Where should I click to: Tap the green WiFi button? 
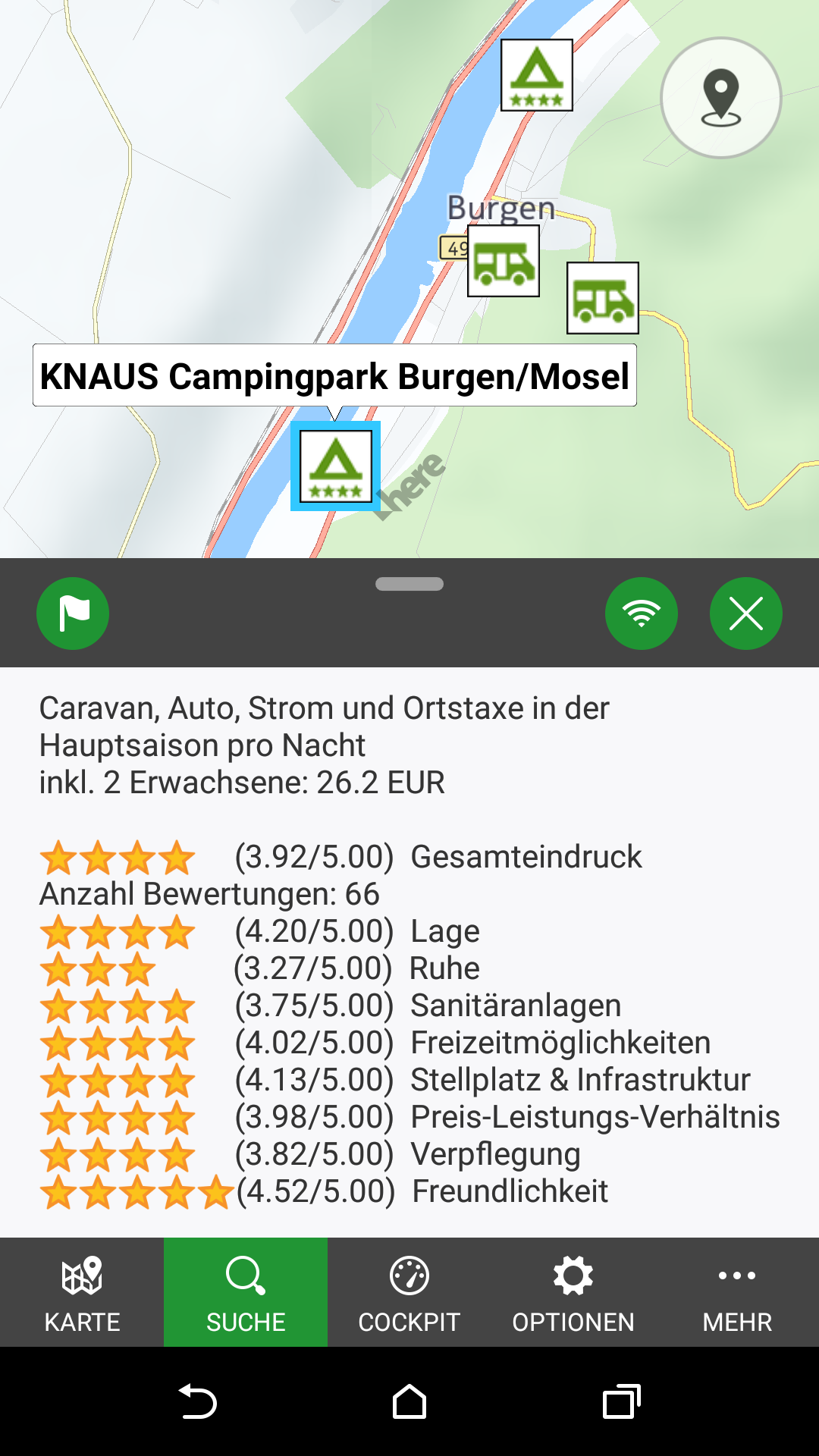[x=642, y=613]
